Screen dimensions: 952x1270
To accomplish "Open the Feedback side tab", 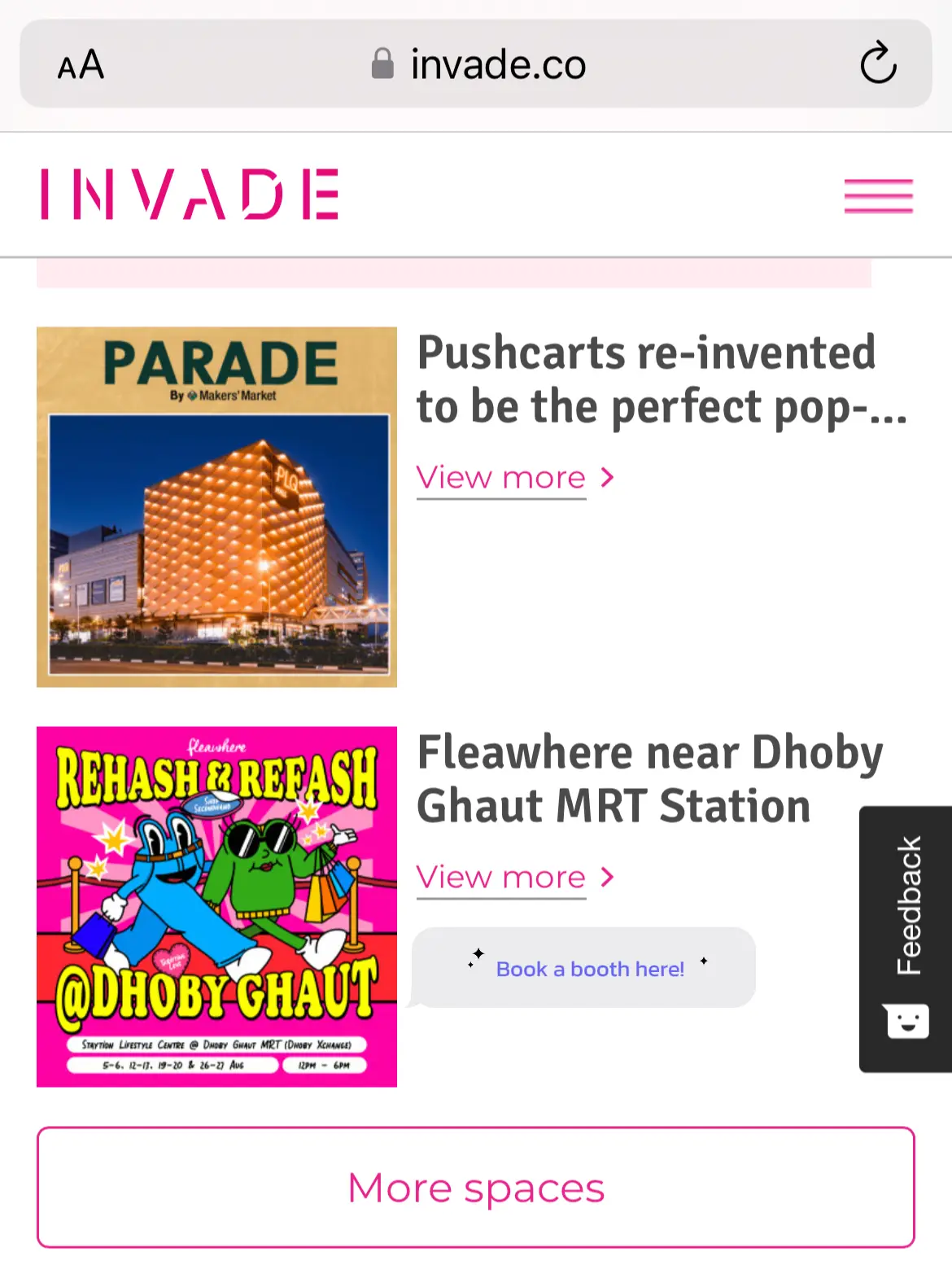I will pos(906,938).
